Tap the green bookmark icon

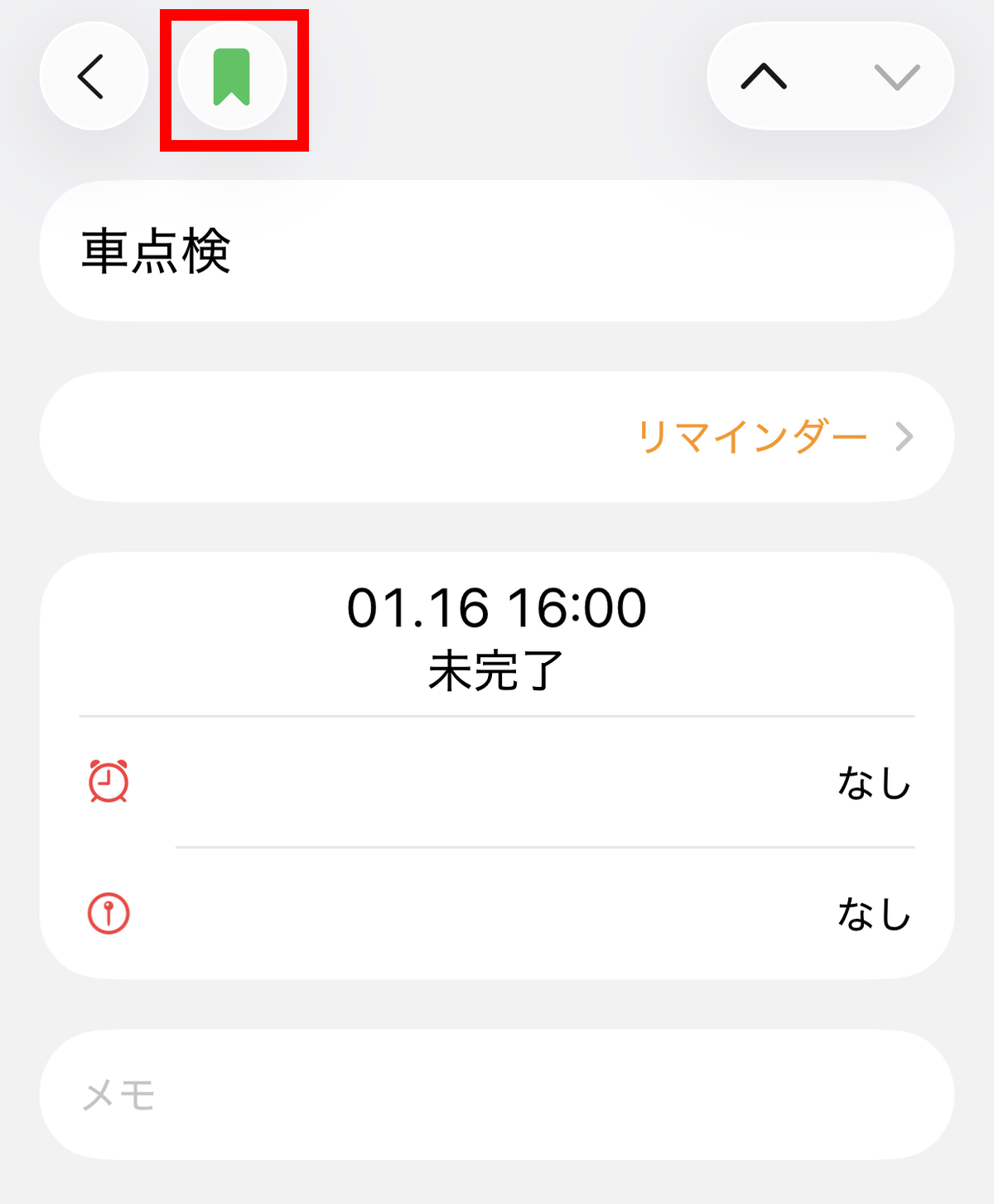pos(232,77)
